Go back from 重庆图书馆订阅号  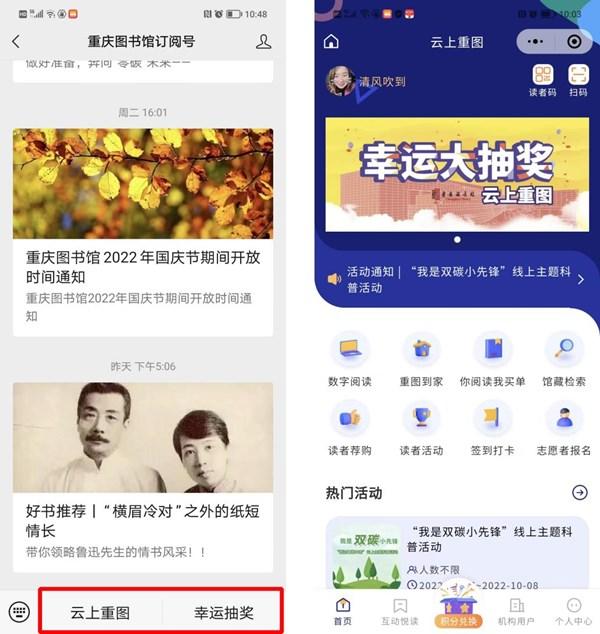16,42
